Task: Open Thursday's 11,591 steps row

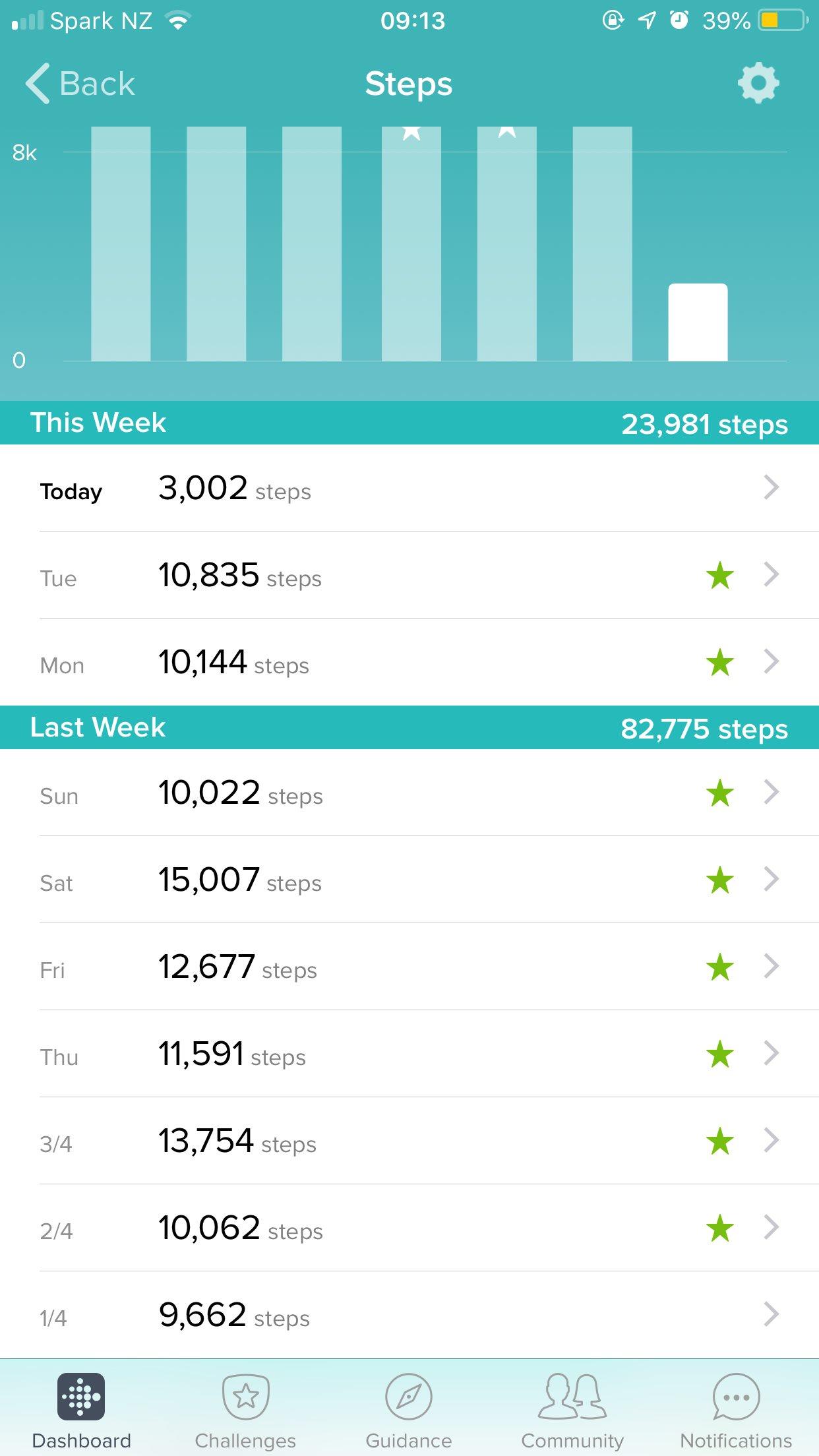Action: tap(409, 1054)
